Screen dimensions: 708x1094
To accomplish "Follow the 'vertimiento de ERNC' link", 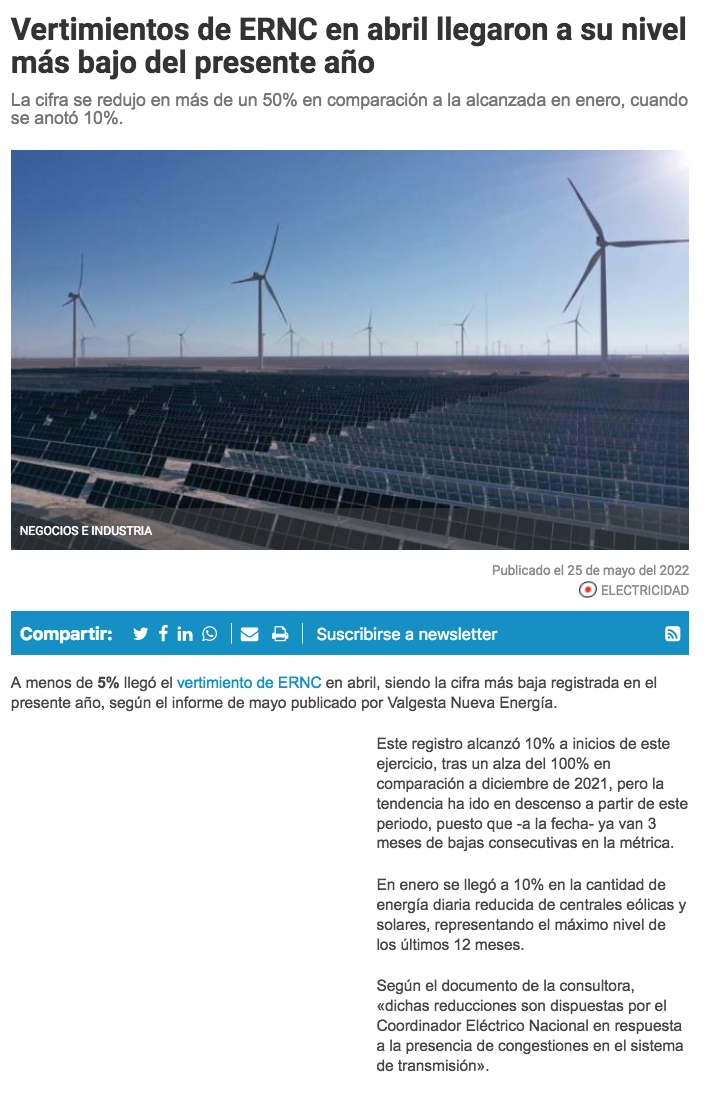I will point(249,682).
